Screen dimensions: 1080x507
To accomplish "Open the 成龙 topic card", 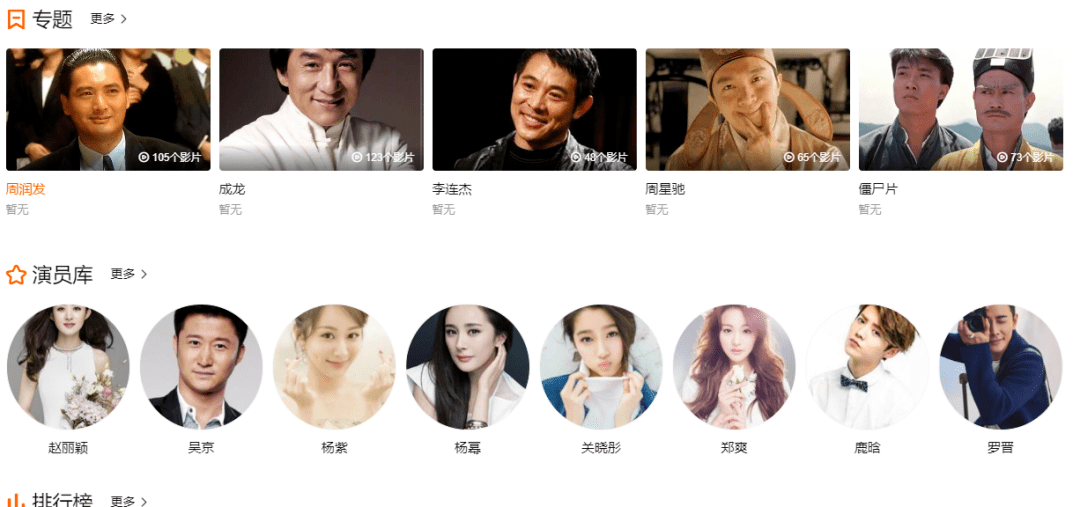I will pos(321,110).
